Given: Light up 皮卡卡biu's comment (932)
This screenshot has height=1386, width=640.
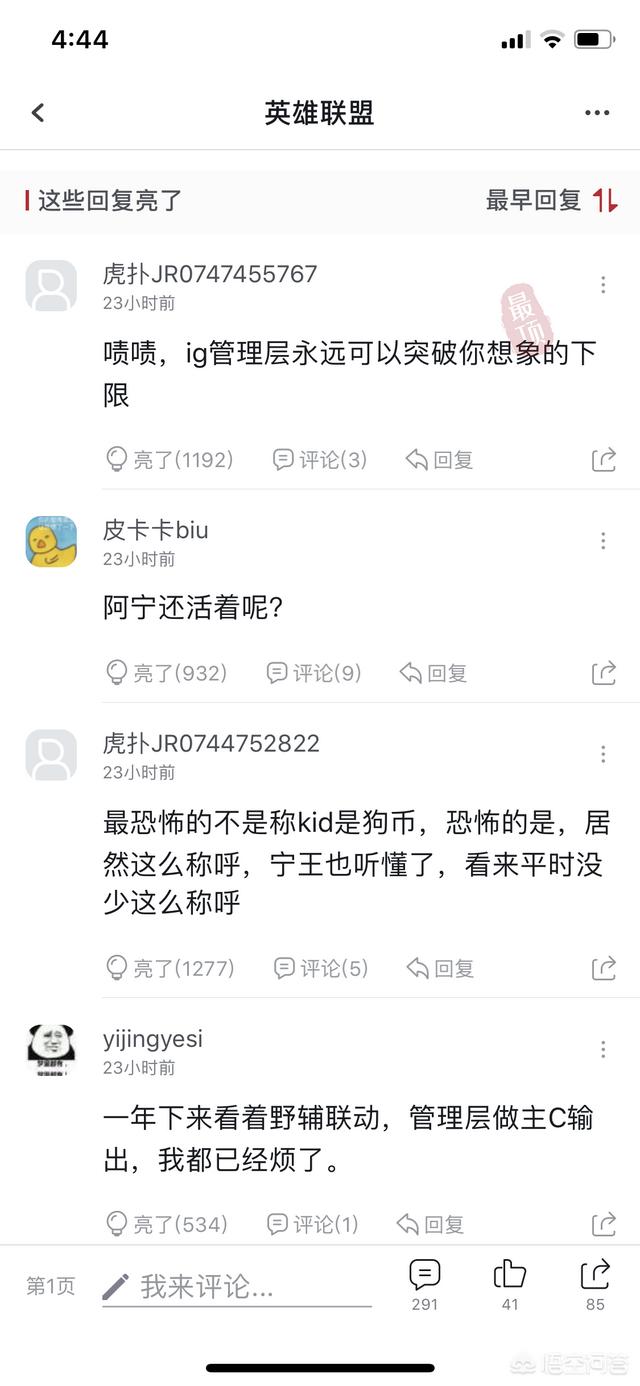Looking at the screenshot, I should [166, 673].
